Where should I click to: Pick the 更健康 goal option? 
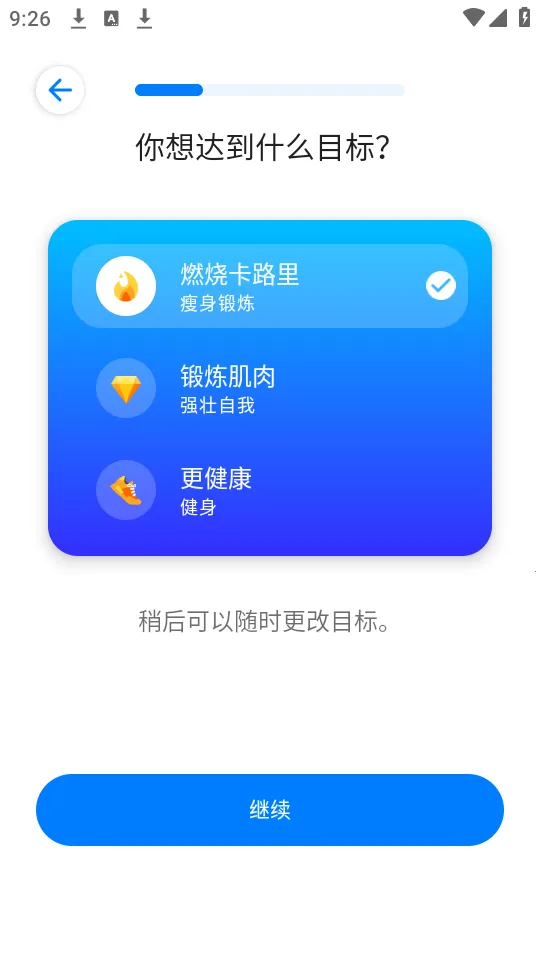click(x=269, y=490)
